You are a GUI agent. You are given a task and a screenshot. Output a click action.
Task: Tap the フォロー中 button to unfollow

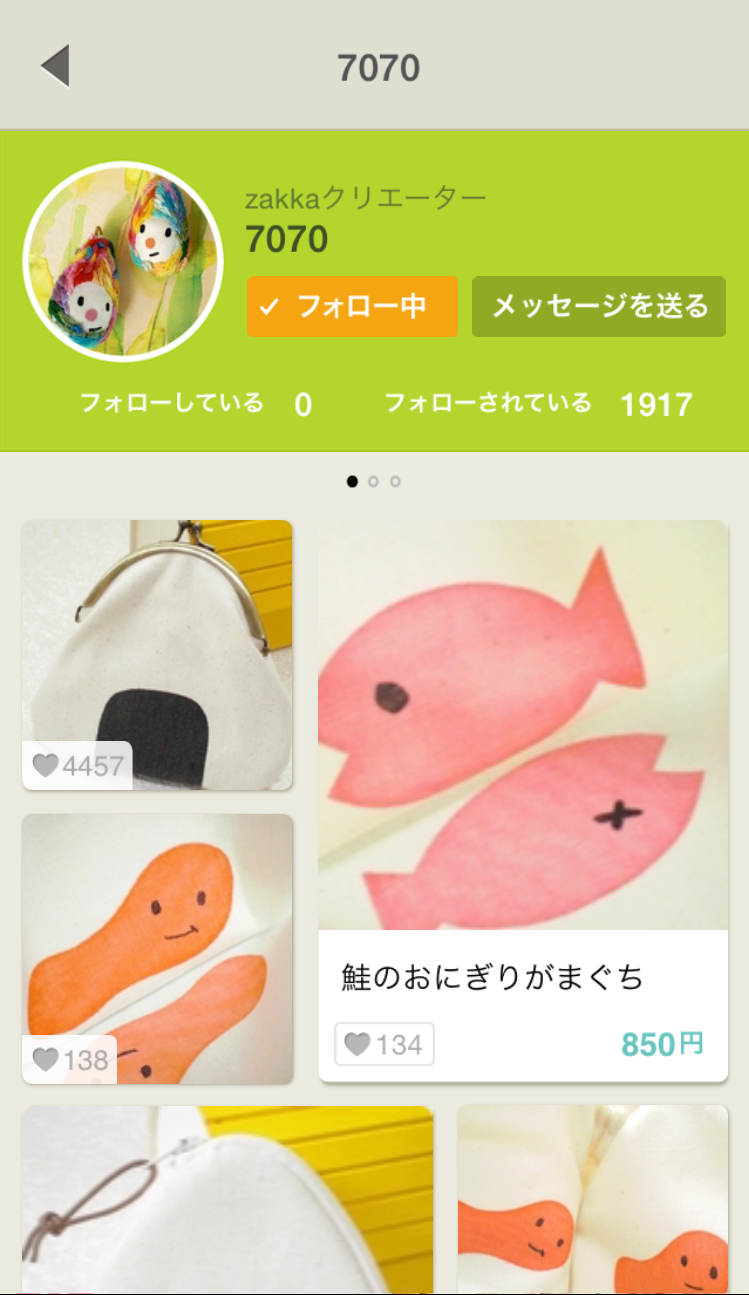click(x=352, y=306)
